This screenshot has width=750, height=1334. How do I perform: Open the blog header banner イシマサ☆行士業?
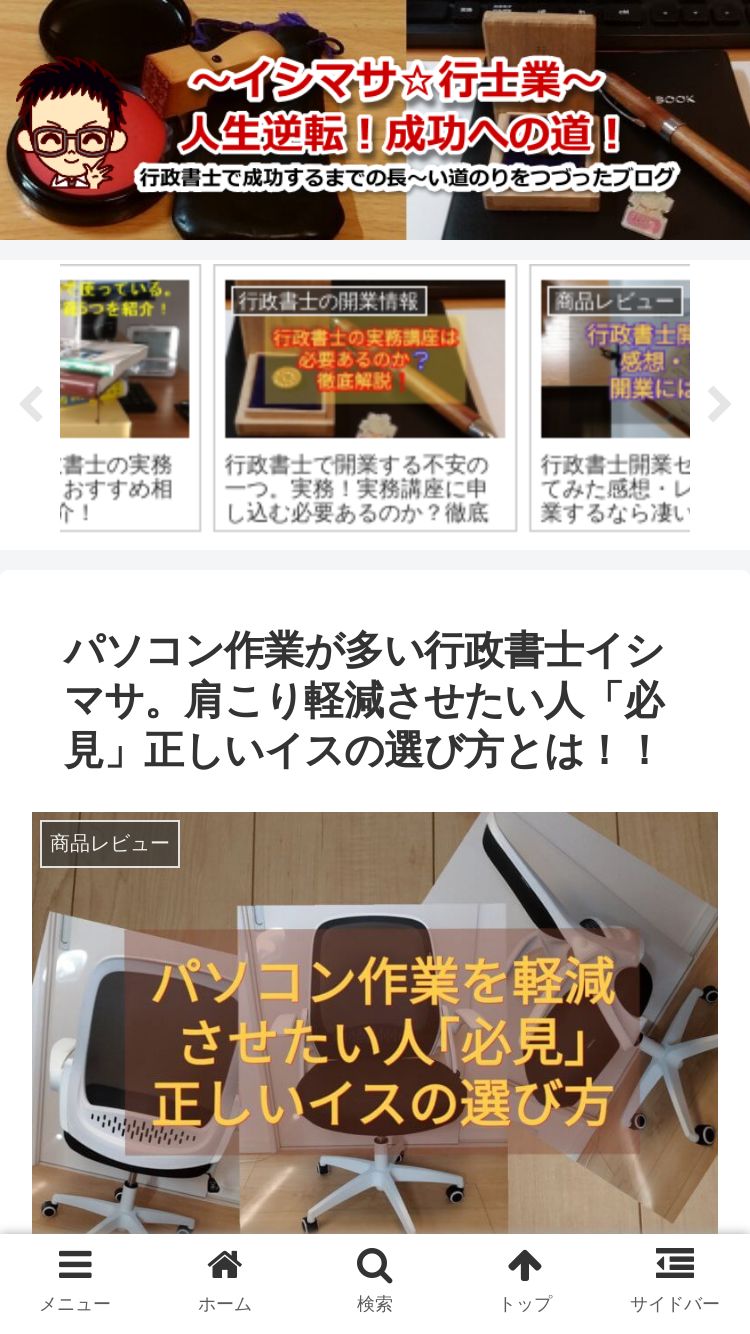point(375,120)
